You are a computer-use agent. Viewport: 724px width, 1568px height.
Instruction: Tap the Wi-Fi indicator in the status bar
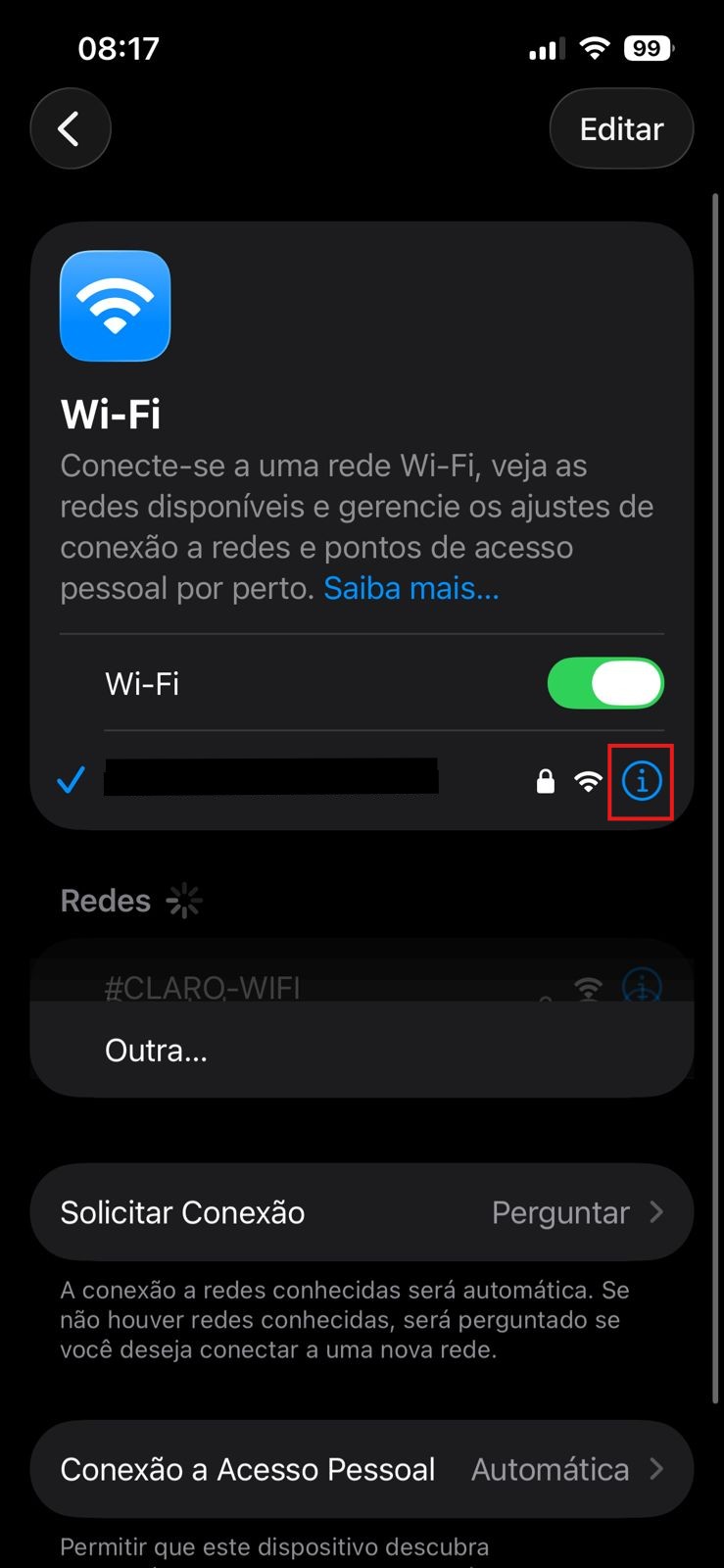pyautogui.click(x=595, y=47)
